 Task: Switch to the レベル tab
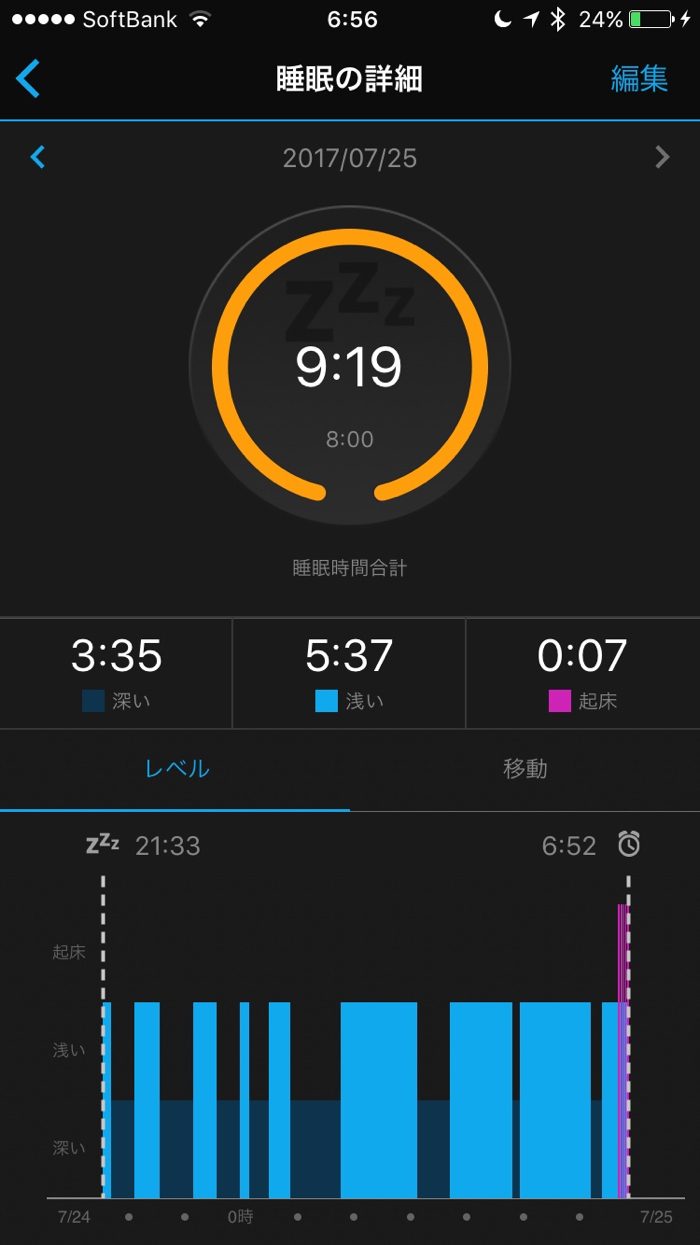tap(176, 769)
